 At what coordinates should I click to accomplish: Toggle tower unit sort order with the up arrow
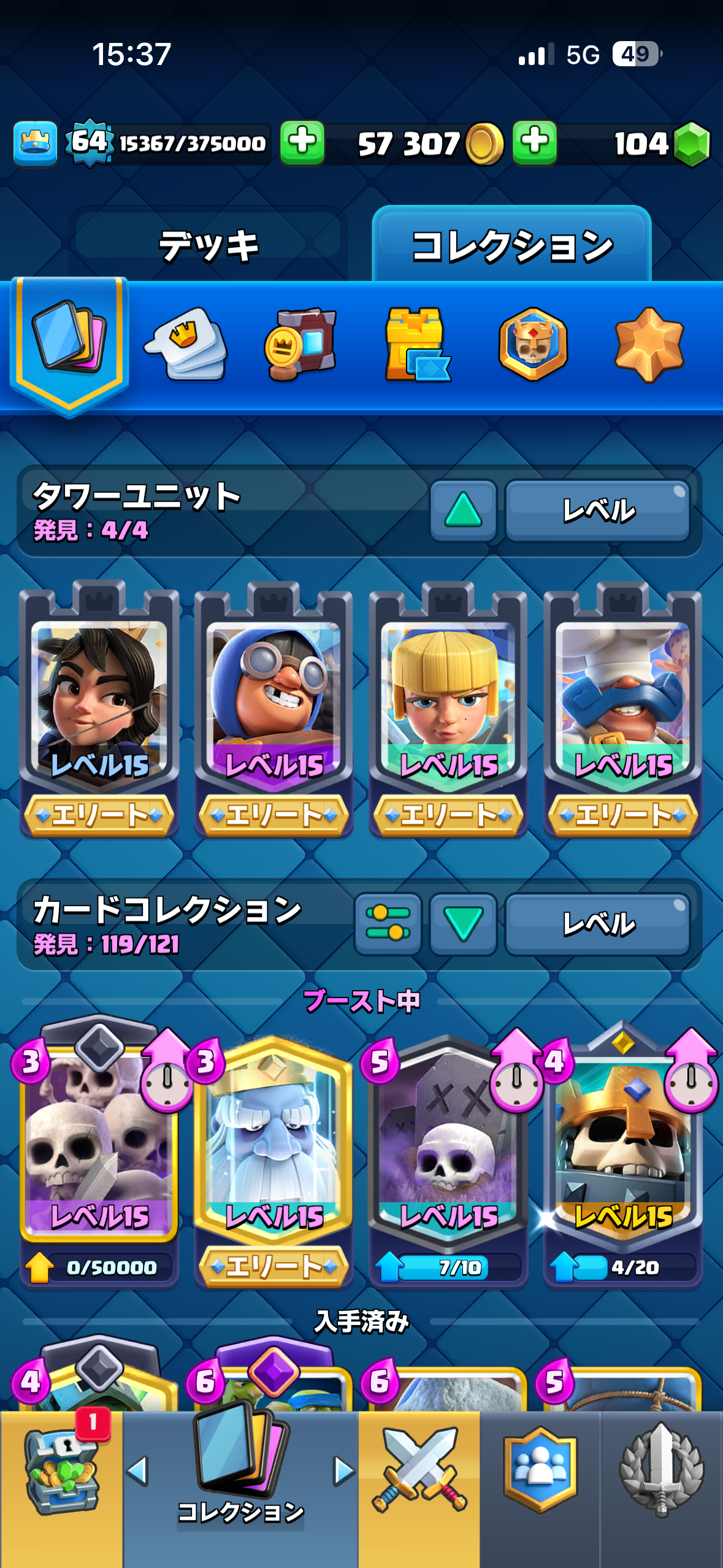463,510
